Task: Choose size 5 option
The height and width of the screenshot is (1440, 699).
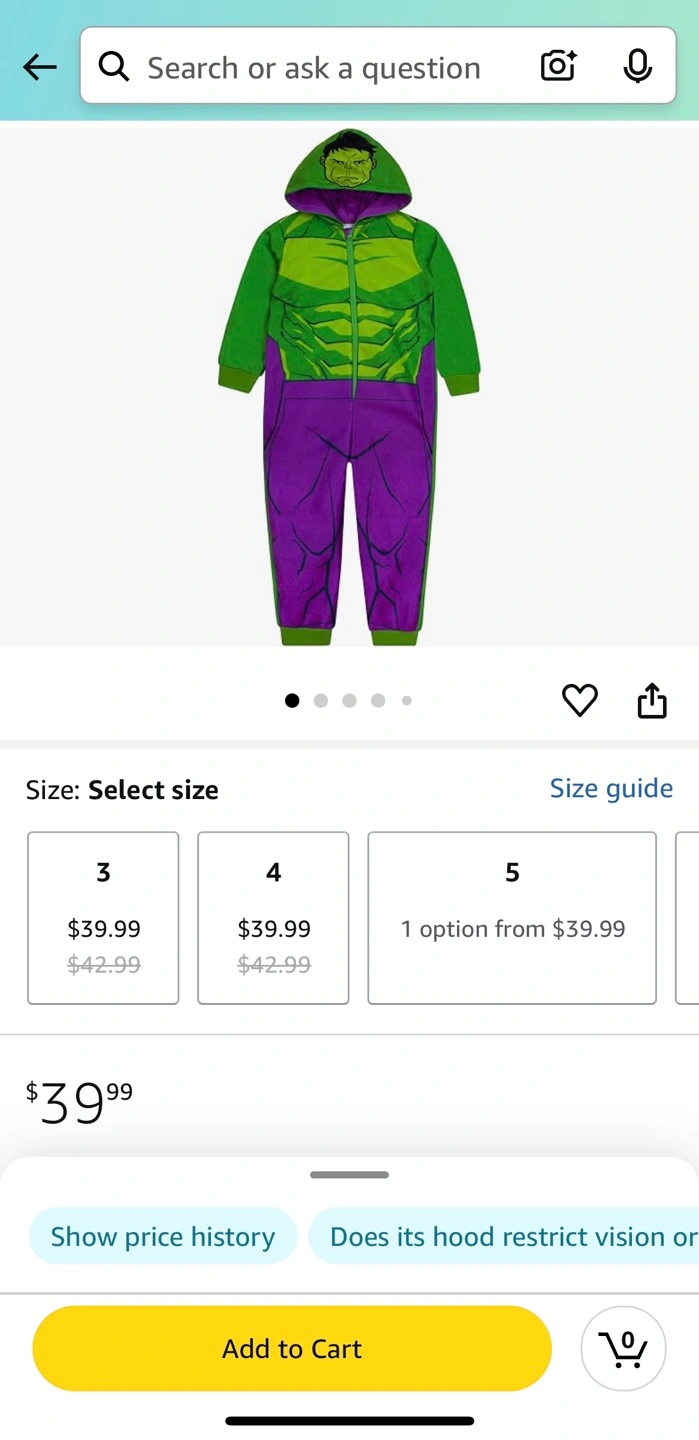Action: [x=512, y=918]
